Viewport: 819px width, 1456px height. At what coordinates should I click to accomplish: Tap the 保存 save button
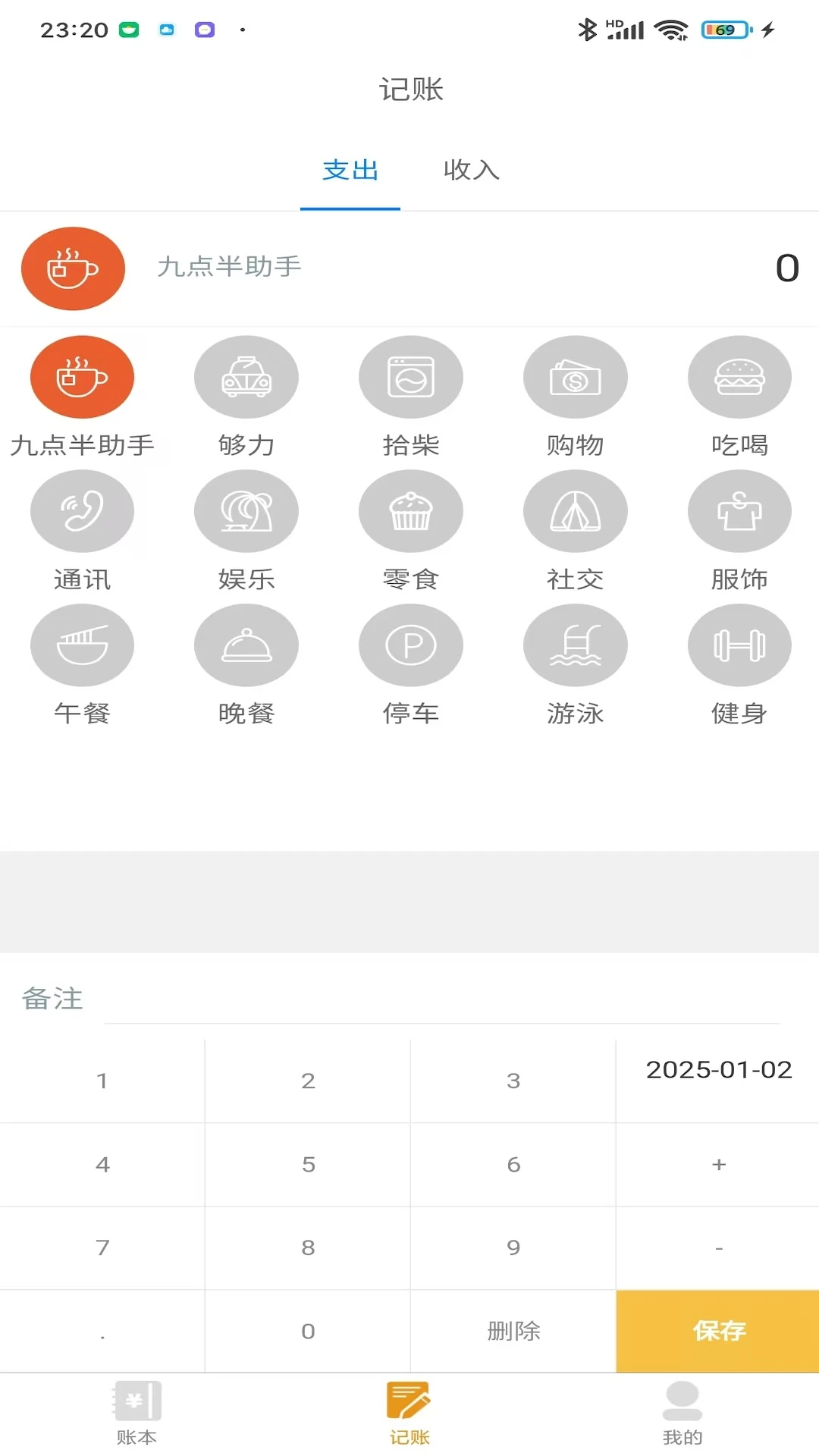tap(717, 1331)
